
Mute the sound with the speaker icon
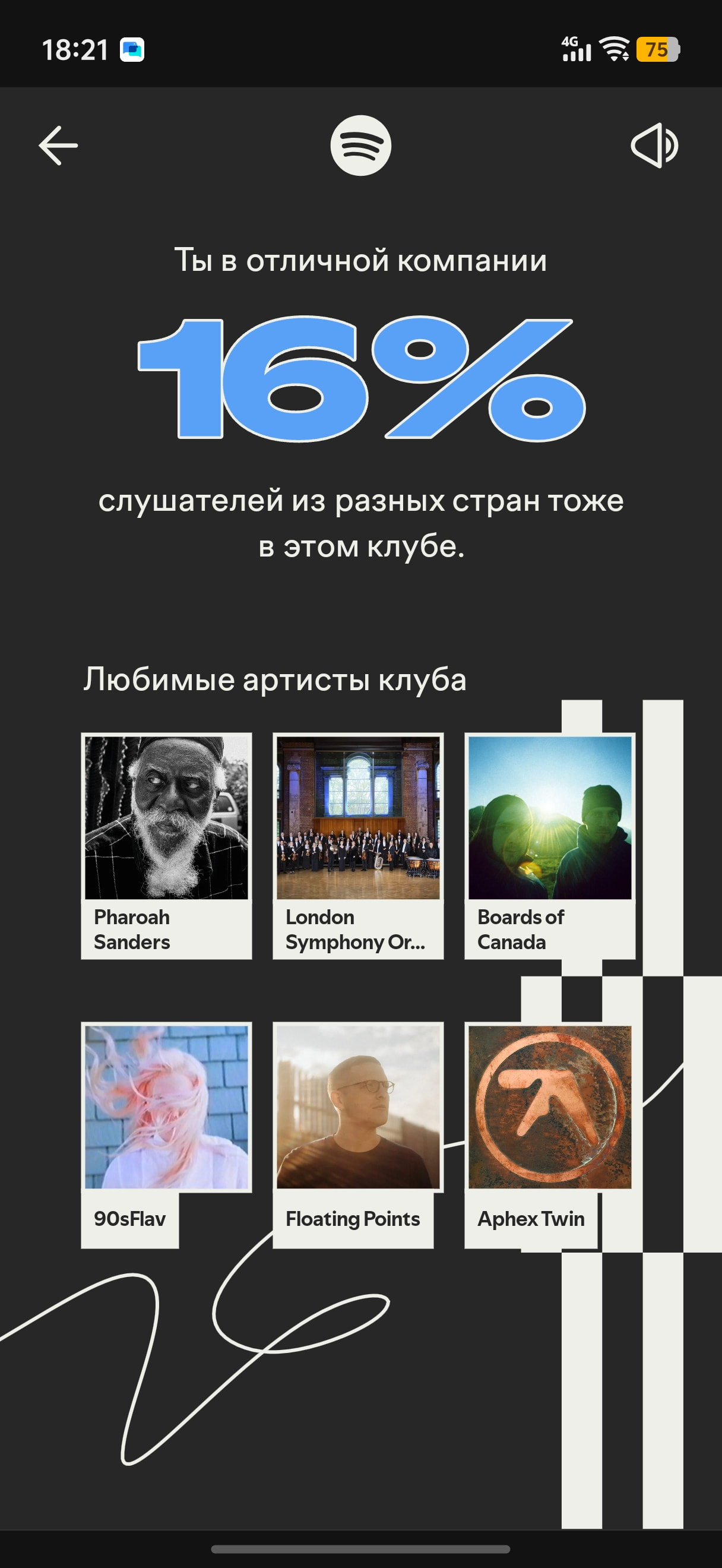(x=654, y=146)
